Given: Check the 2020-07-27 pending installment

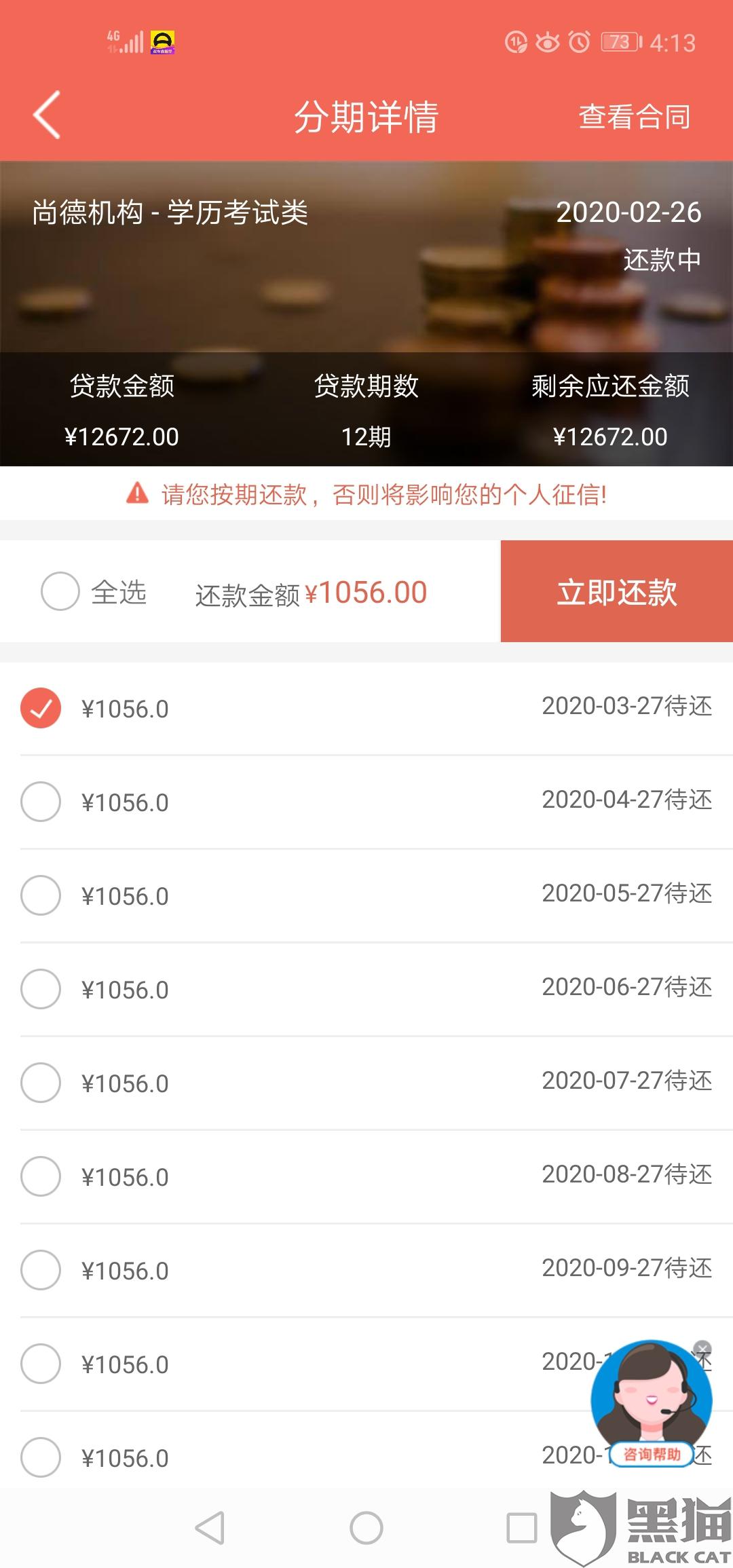Looking at the screenshot, I should point(41,1083).
